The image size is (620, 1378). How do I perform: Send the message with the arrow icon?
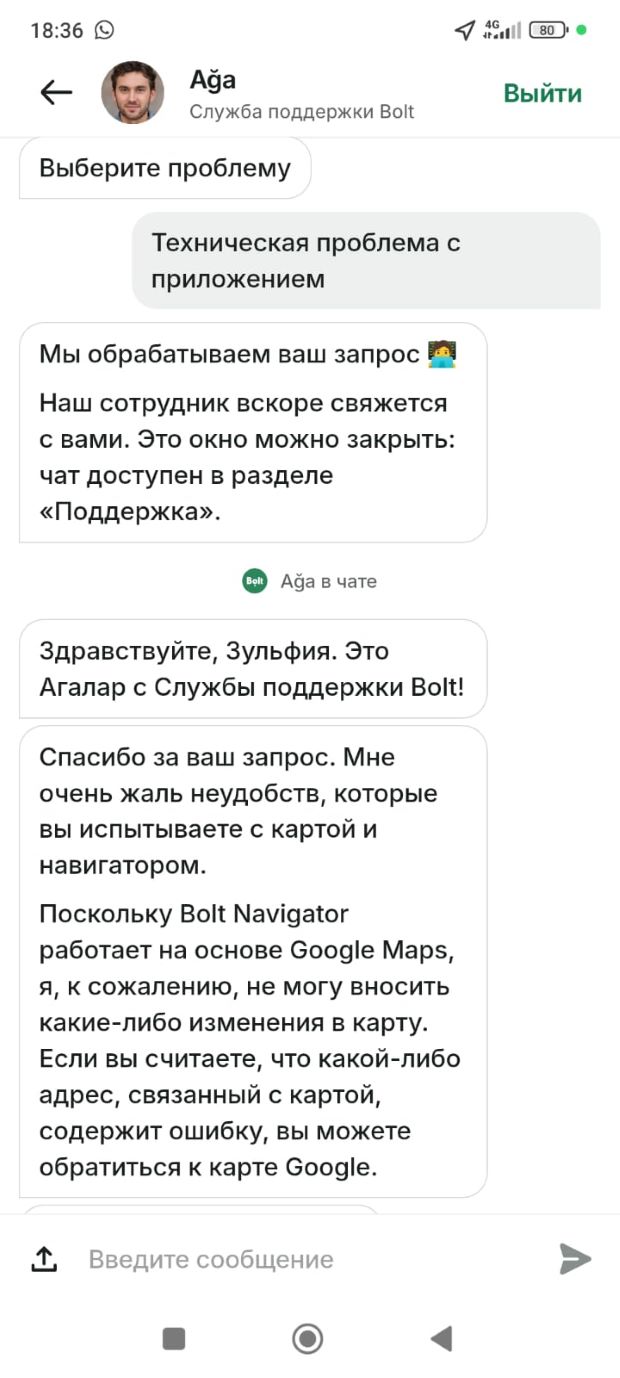point(575,1259)
